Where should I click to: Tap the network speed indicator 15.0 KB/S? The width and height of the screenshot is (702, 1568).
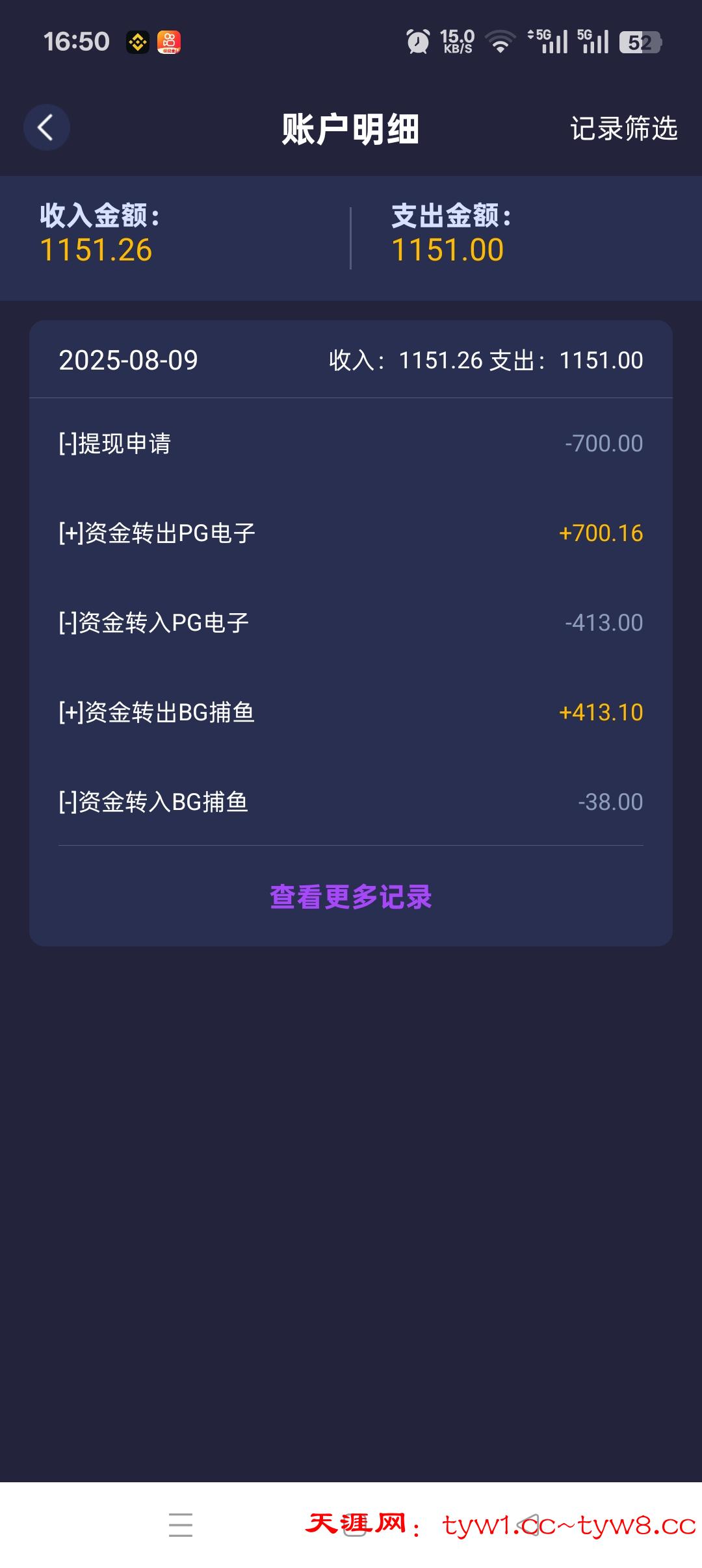[457, 42]
